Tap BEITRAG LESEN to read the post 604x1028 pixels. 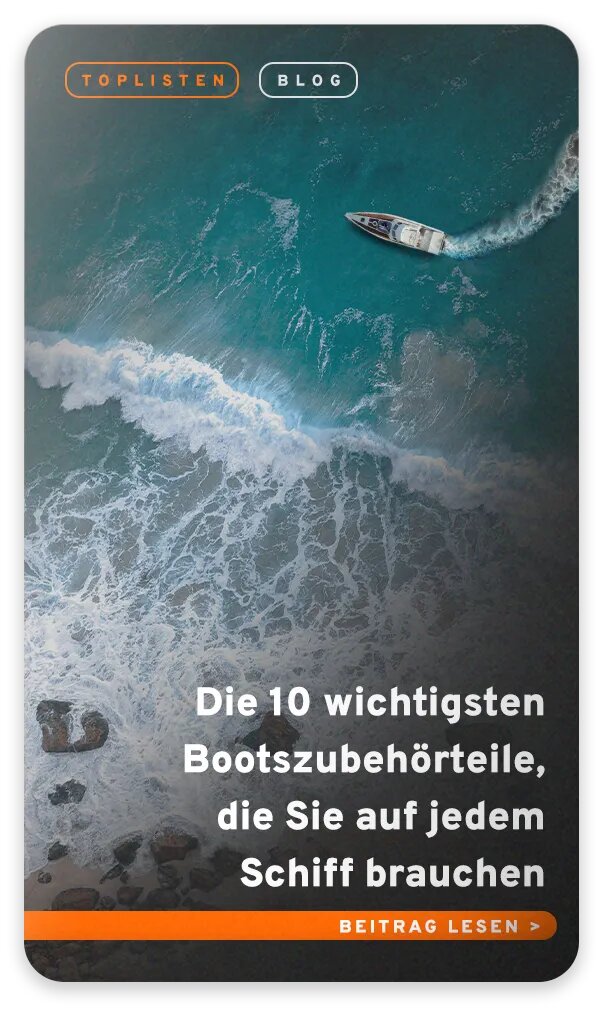coord(439,926)
